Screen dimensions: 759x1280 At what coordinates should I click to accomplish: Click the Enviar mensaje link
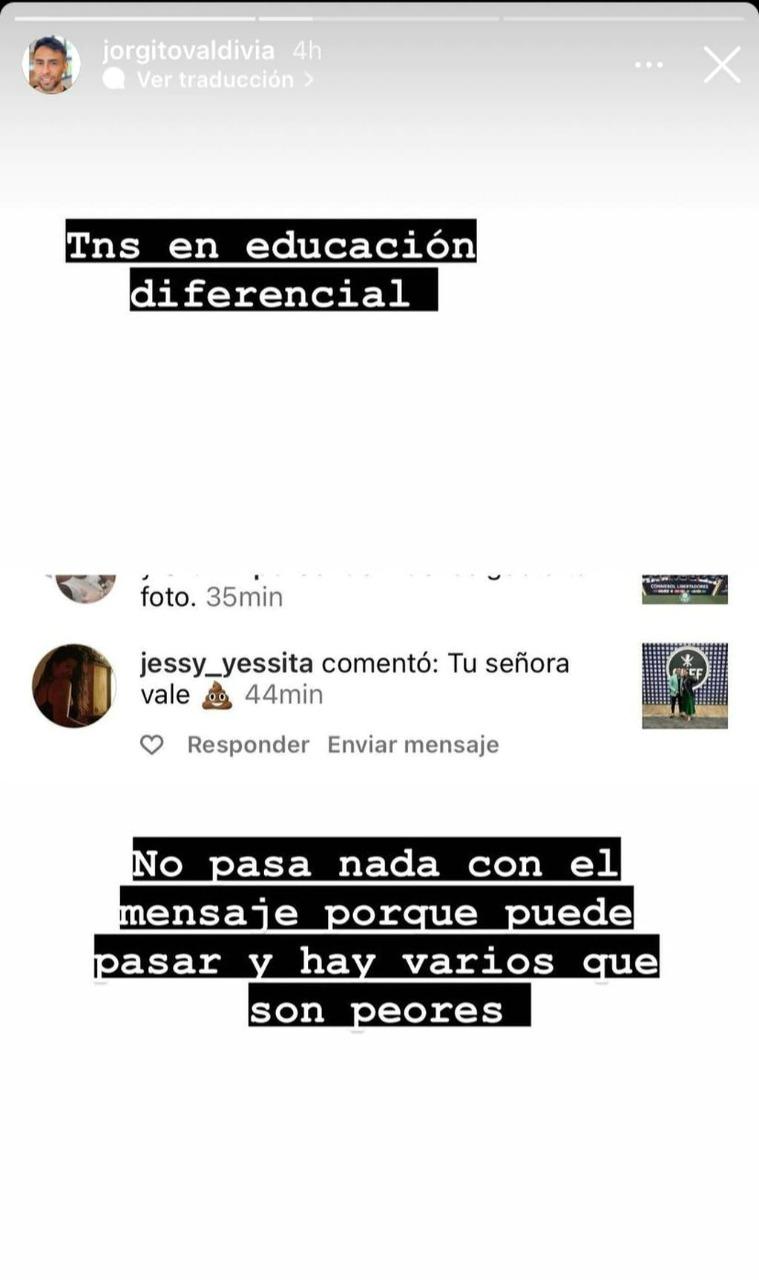click(412, 744)
